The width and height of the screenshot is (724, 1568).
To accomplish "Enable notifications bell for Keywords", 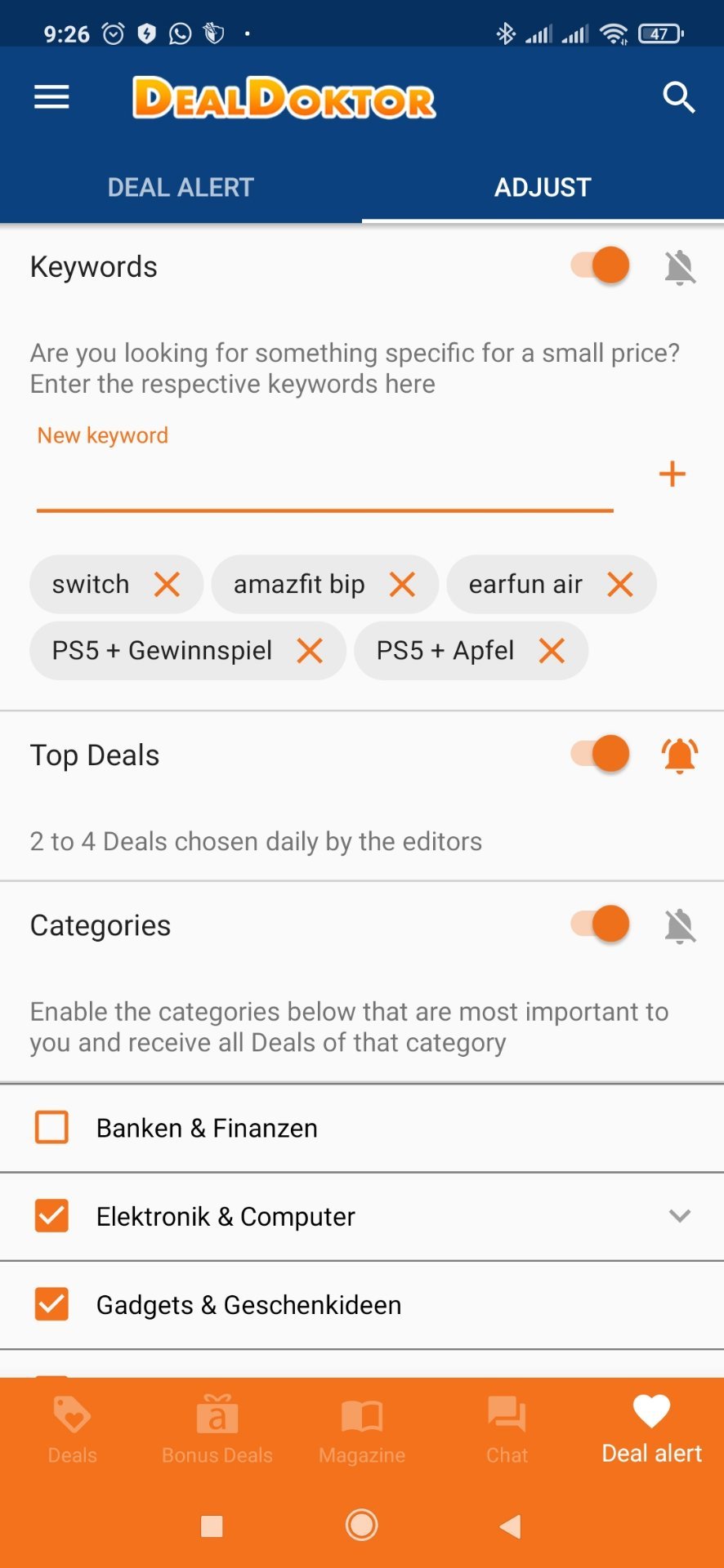I will [680, 267].
